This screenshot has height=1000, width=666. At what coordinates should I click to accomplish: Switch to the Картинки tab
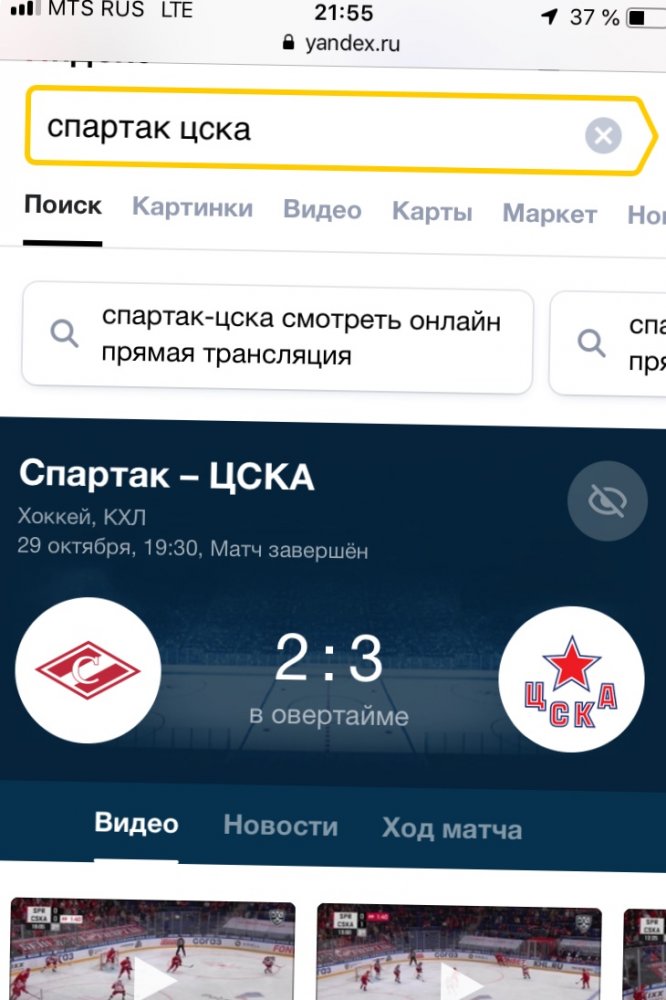(x=192, y=208)
